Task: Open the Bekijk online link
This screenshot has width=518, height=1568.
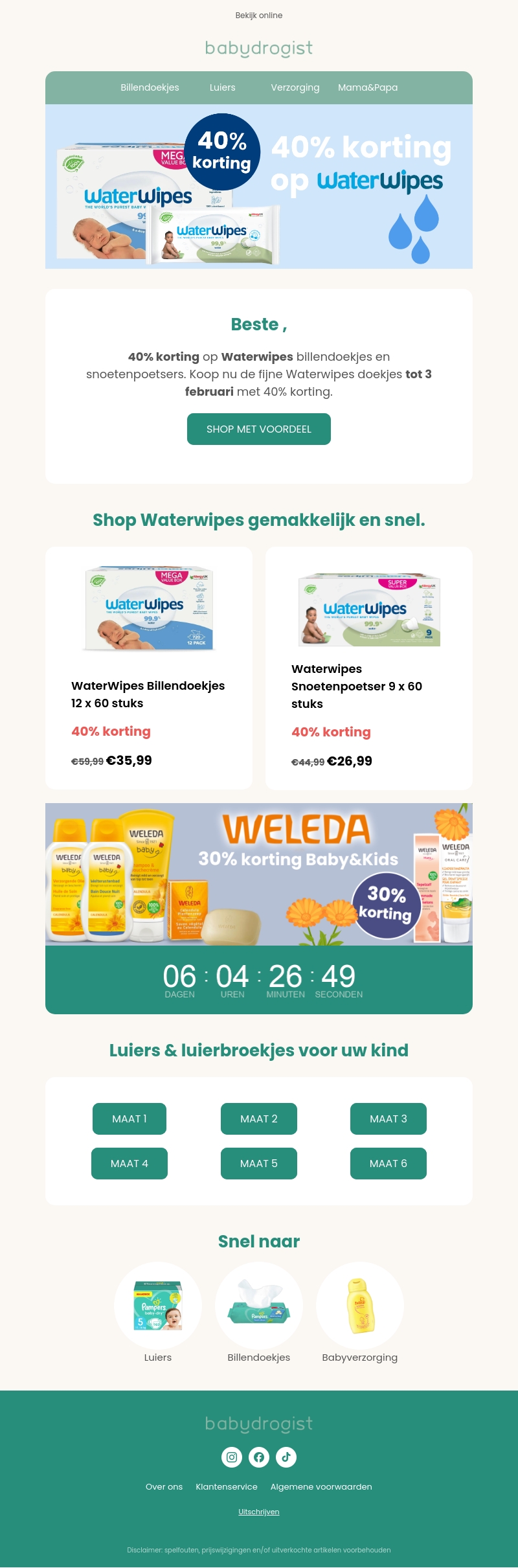Action: pyautogui.click(x=259, y=16)
